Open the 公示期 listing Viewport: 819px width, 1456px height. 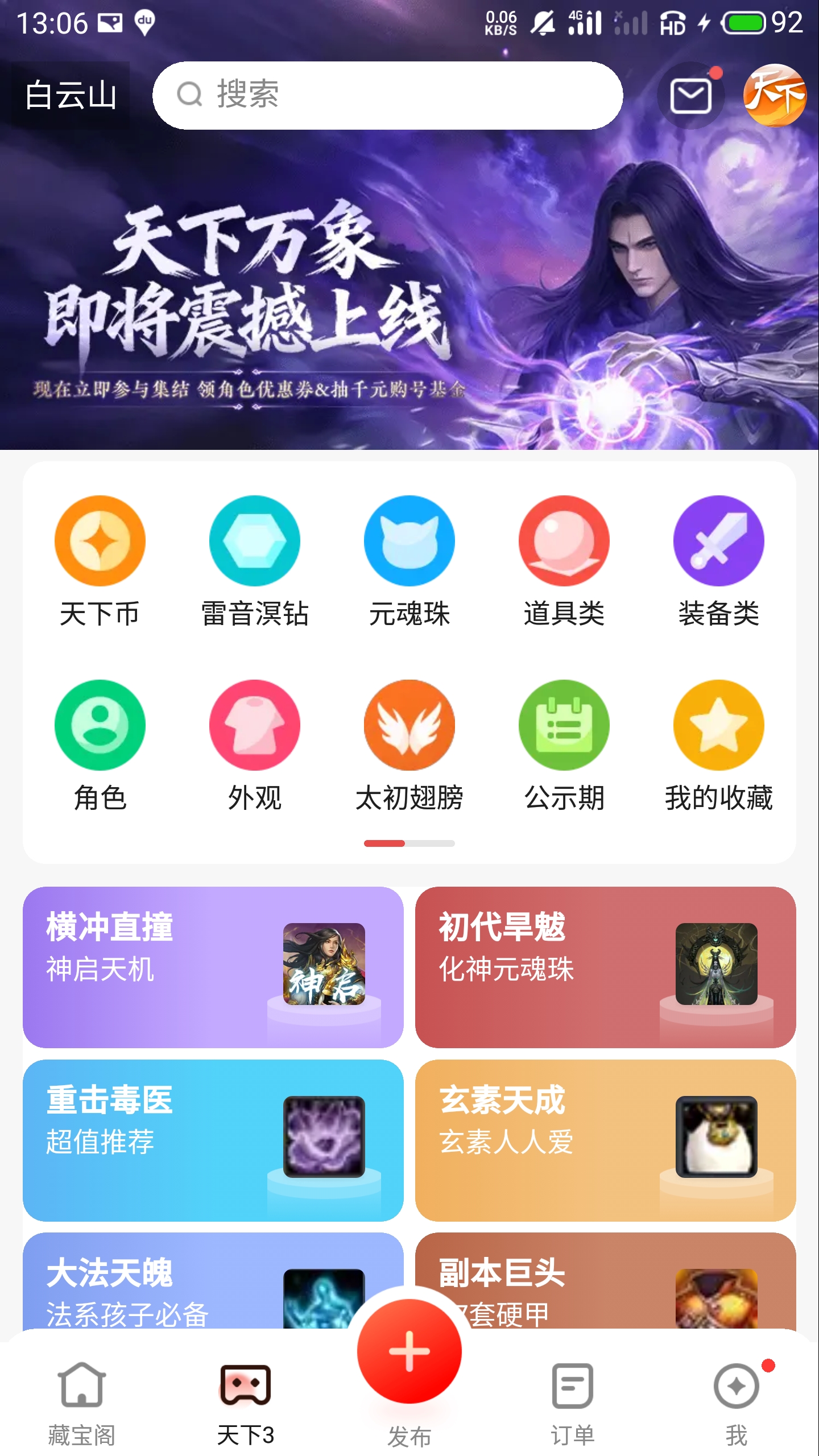pos(564,745)
